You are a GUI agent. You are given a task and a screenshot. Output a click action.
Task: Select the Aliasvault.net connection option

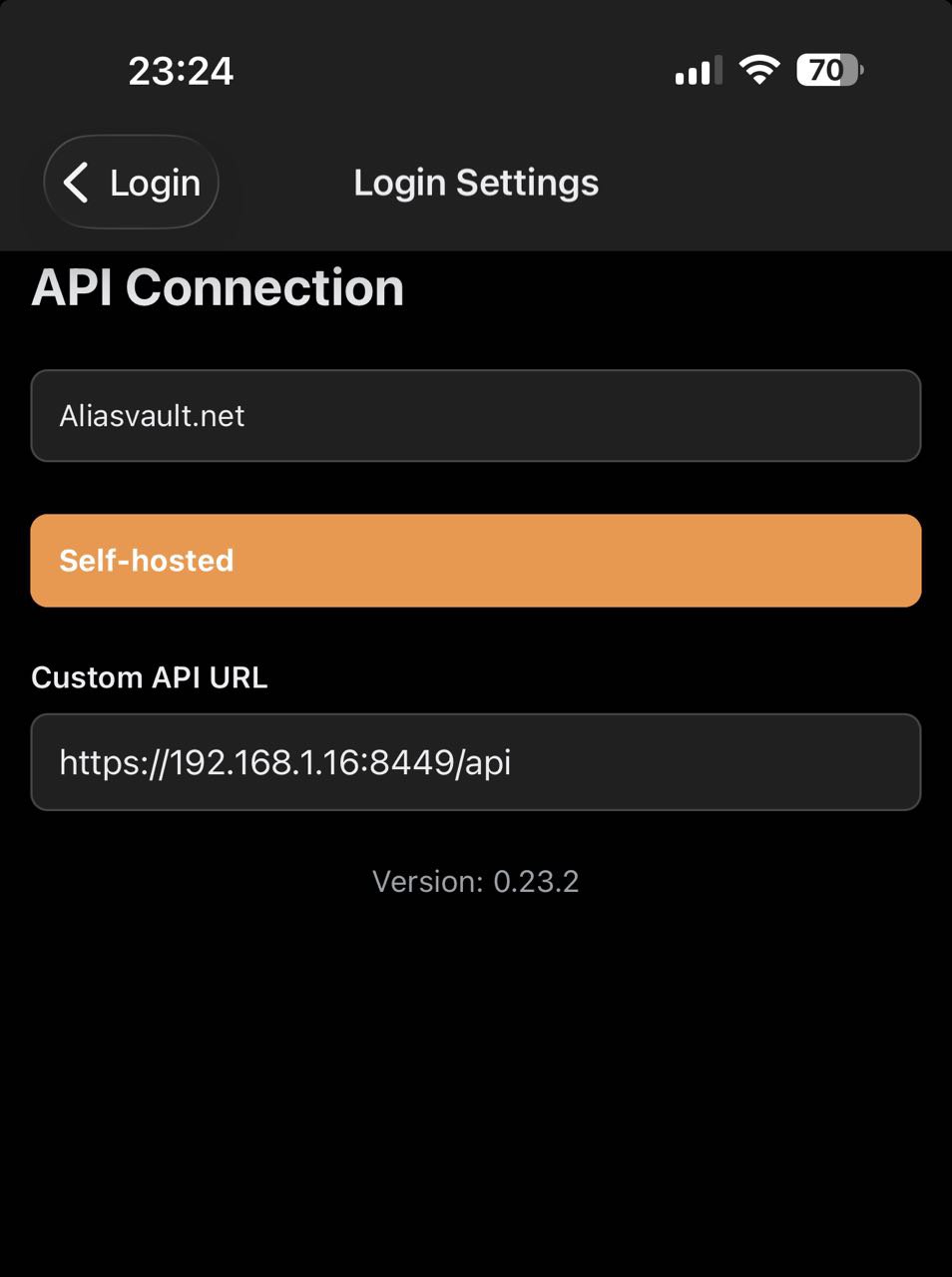[x=475, y=416]
